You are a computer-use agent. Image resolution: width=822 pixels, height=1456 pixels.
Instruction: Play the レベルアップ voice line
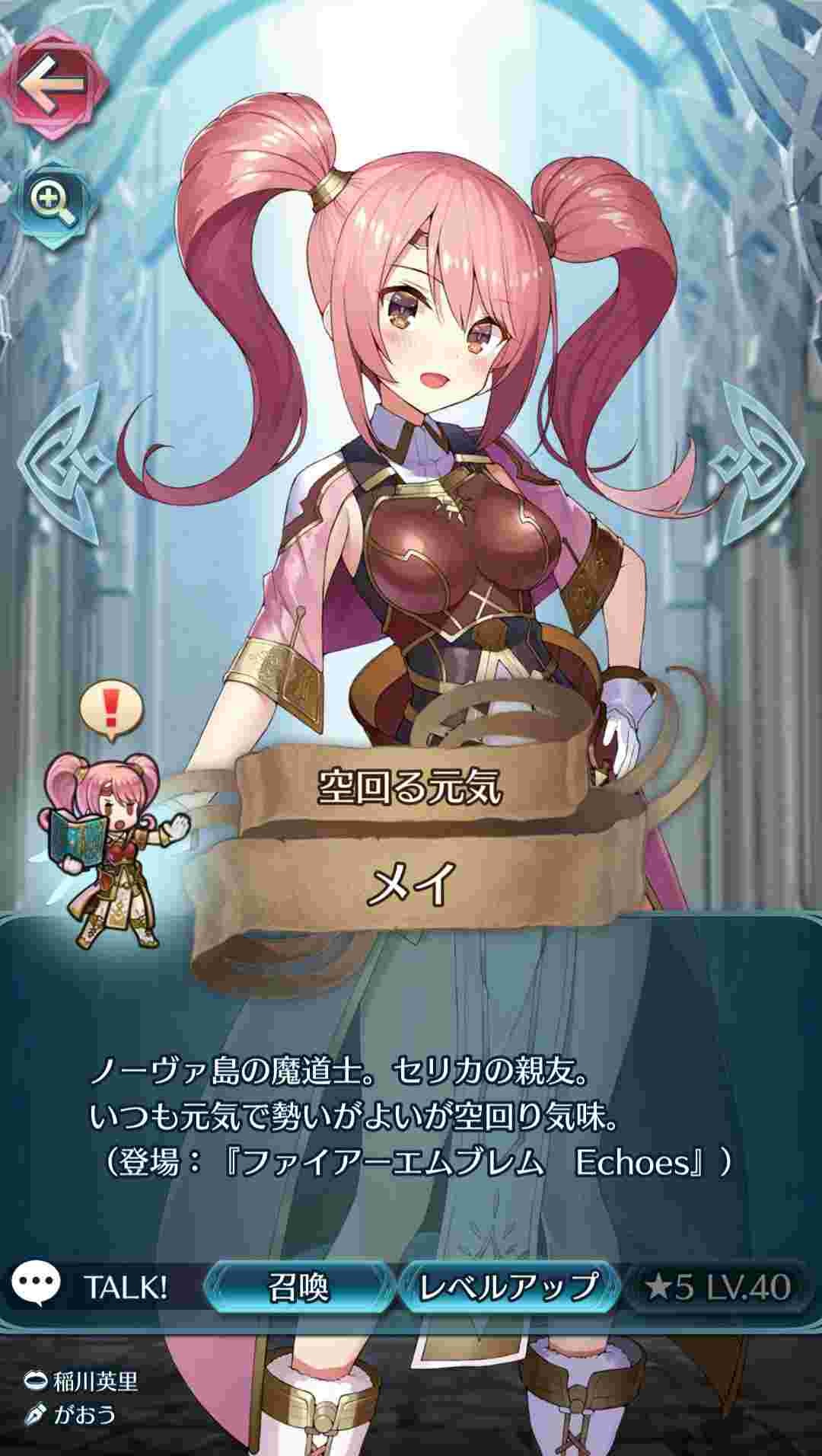pos(509,1285)
